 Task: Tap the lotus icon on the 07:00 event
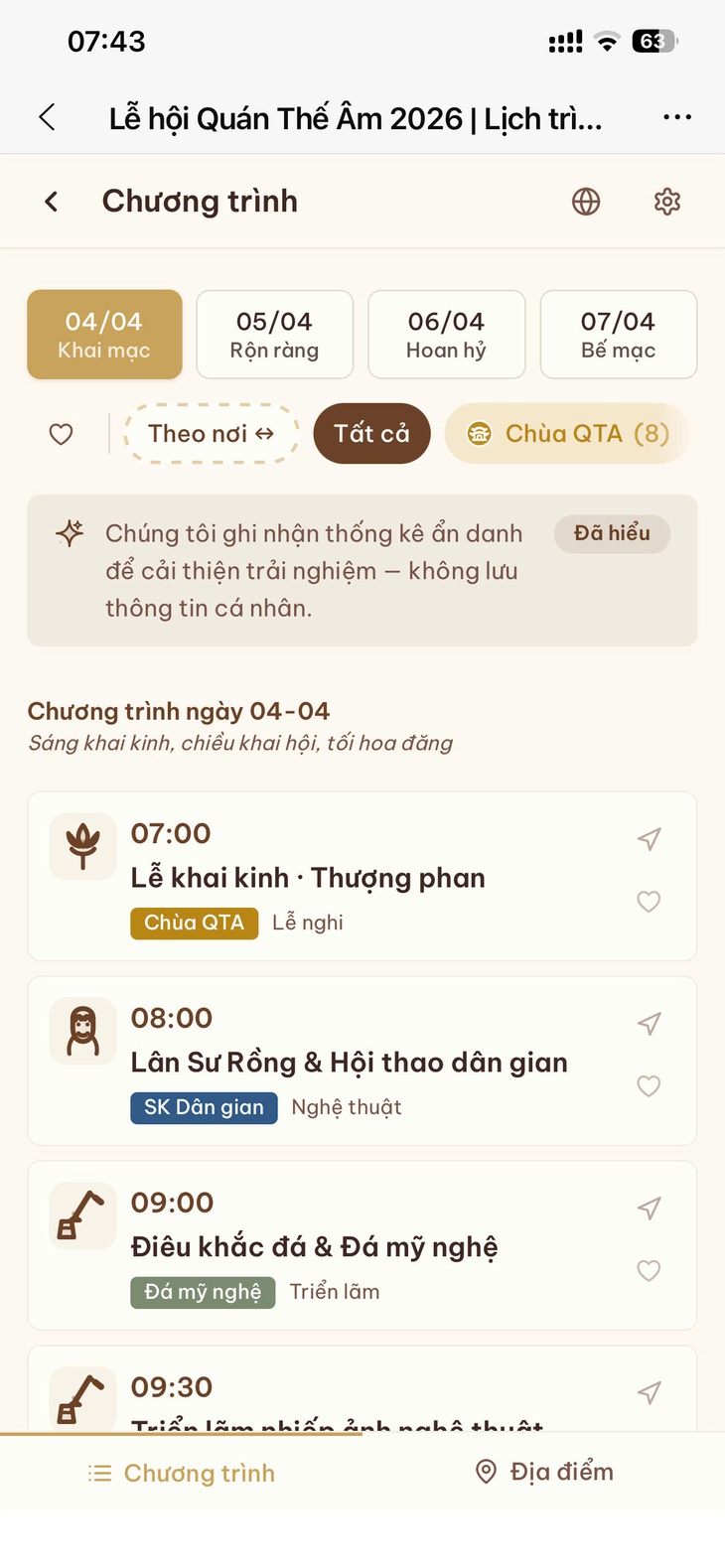[82, 846]
